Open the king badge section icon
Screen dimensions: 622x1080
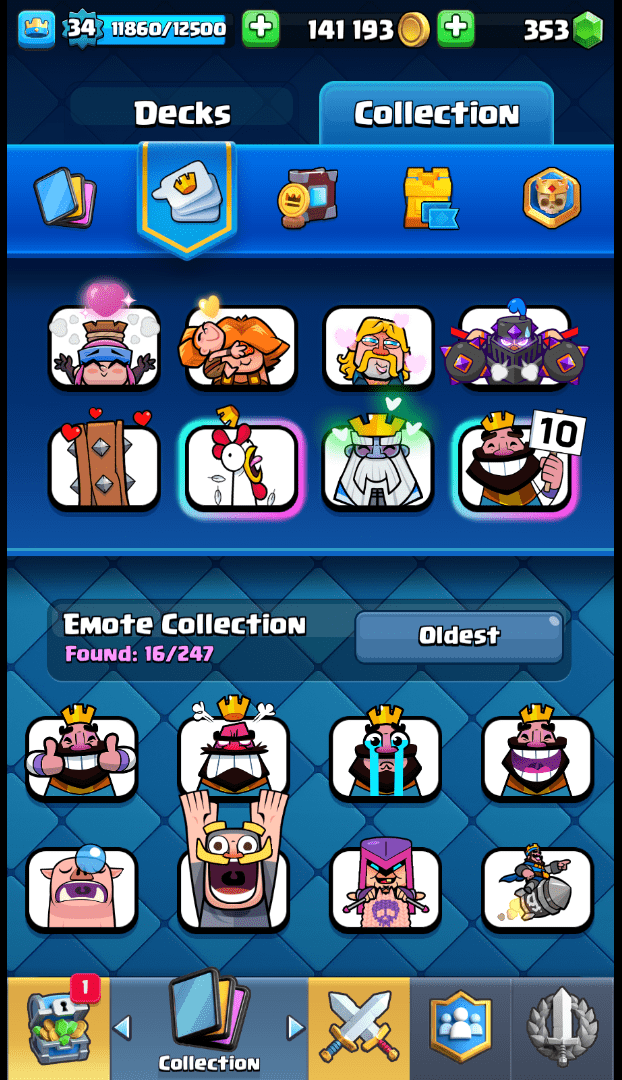(551, 196)
